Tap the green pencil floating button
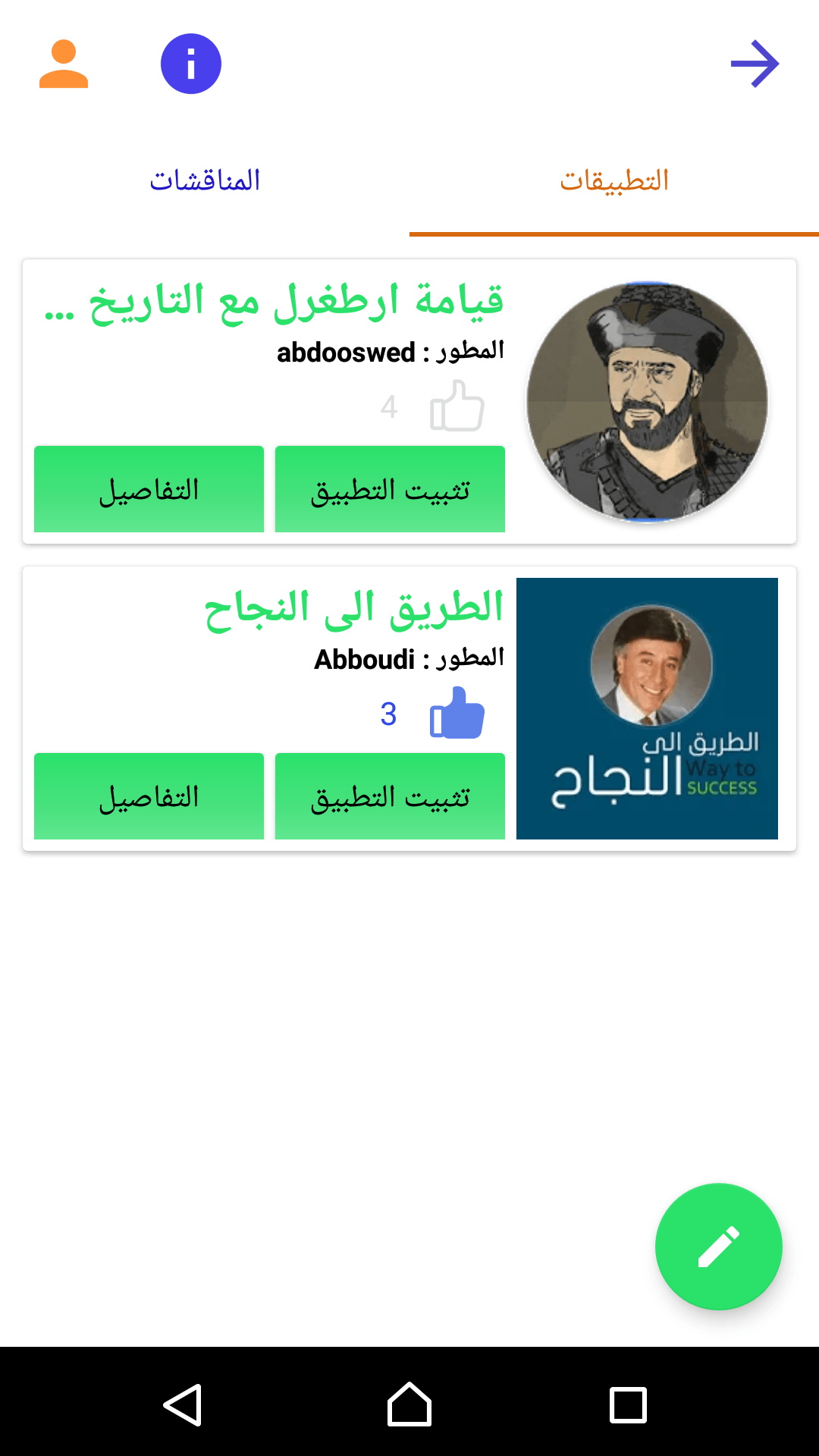The width and height of the screenshot is (819, 1456). (x=718, y=1247)
